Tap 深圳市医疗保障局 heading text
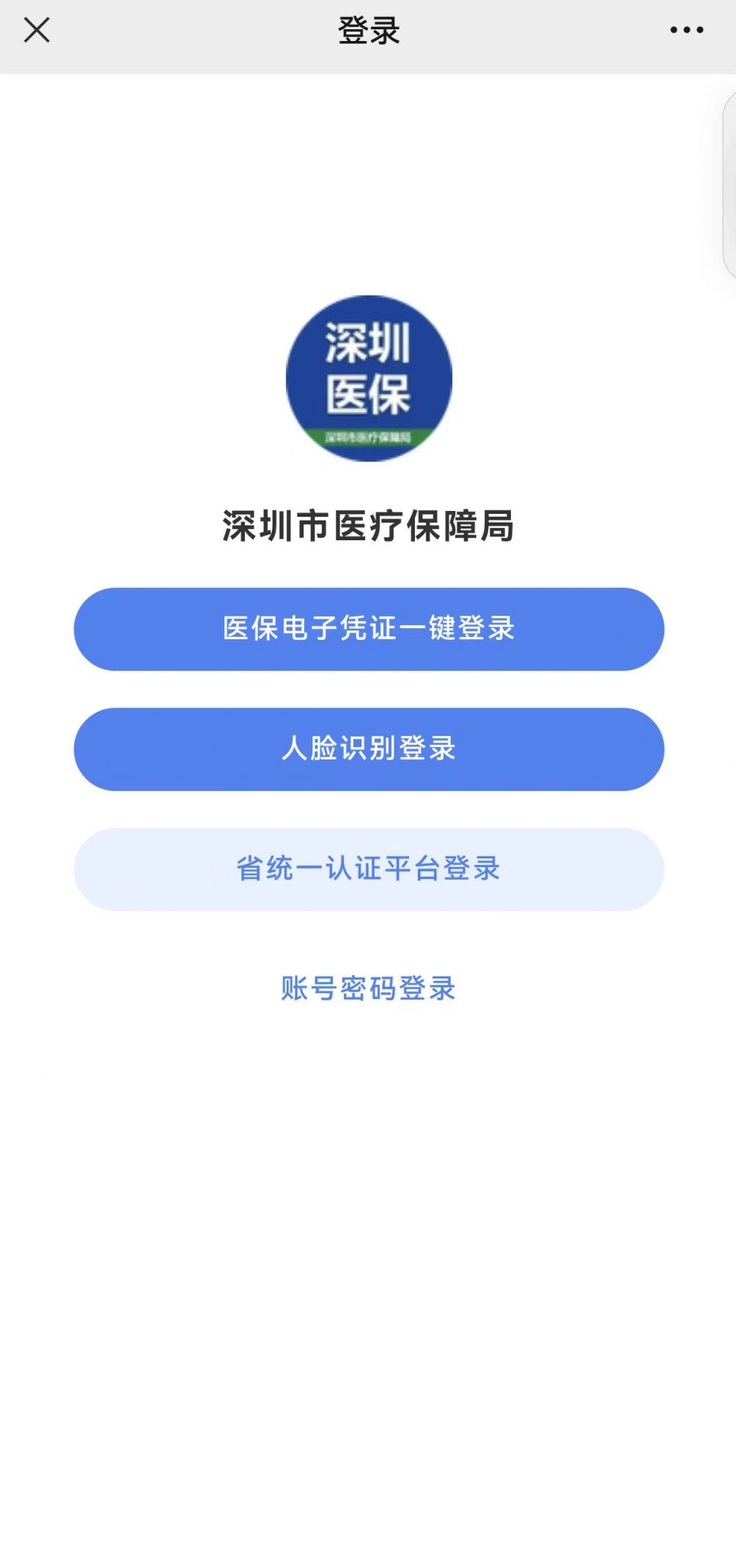736x1568 pixels. tap(368, 523)
